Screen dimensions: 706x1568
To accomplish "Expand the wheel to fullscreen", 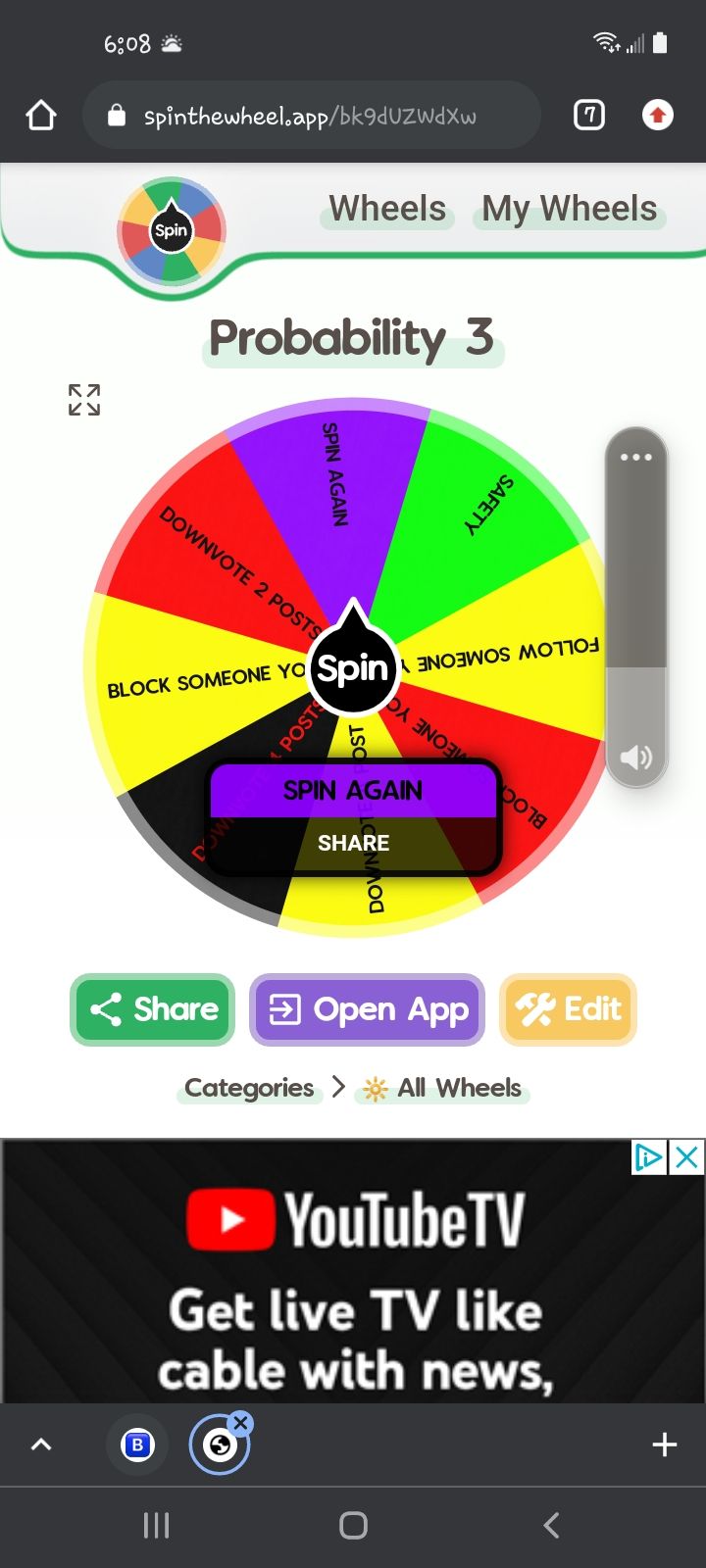I will 84,400.
